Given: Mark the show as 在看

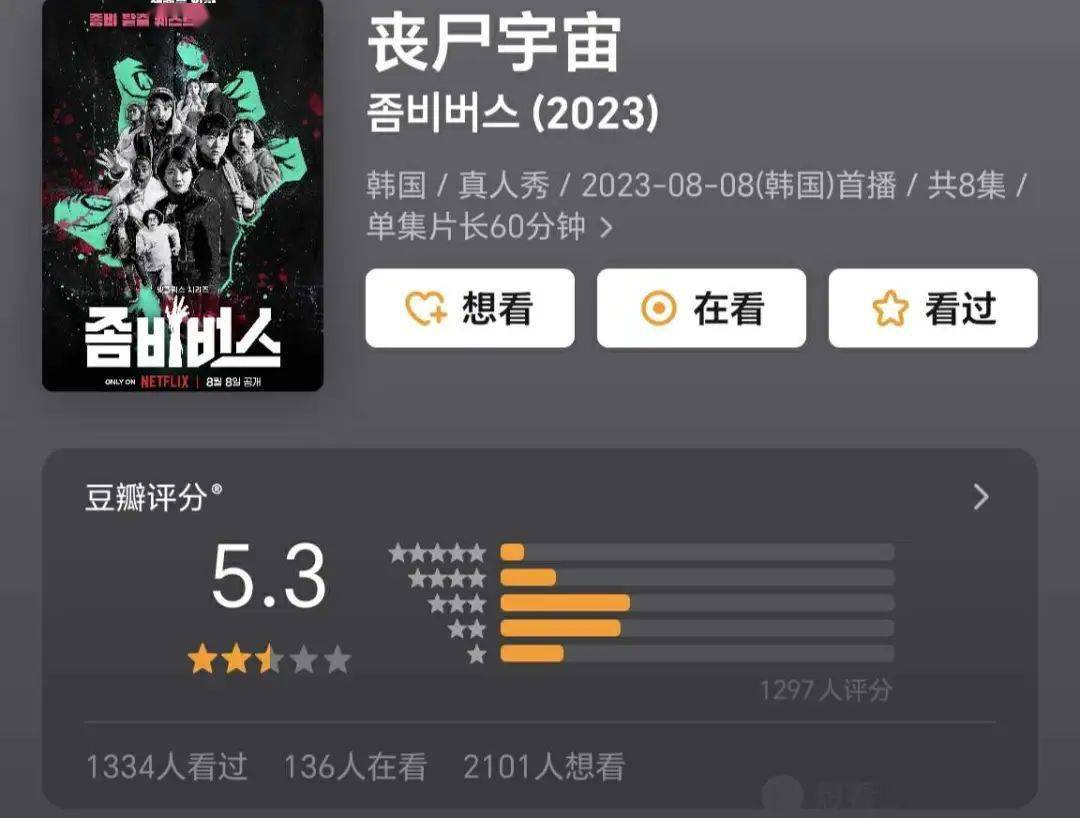Looking at the screenshot, I should (x=701, y=309).
